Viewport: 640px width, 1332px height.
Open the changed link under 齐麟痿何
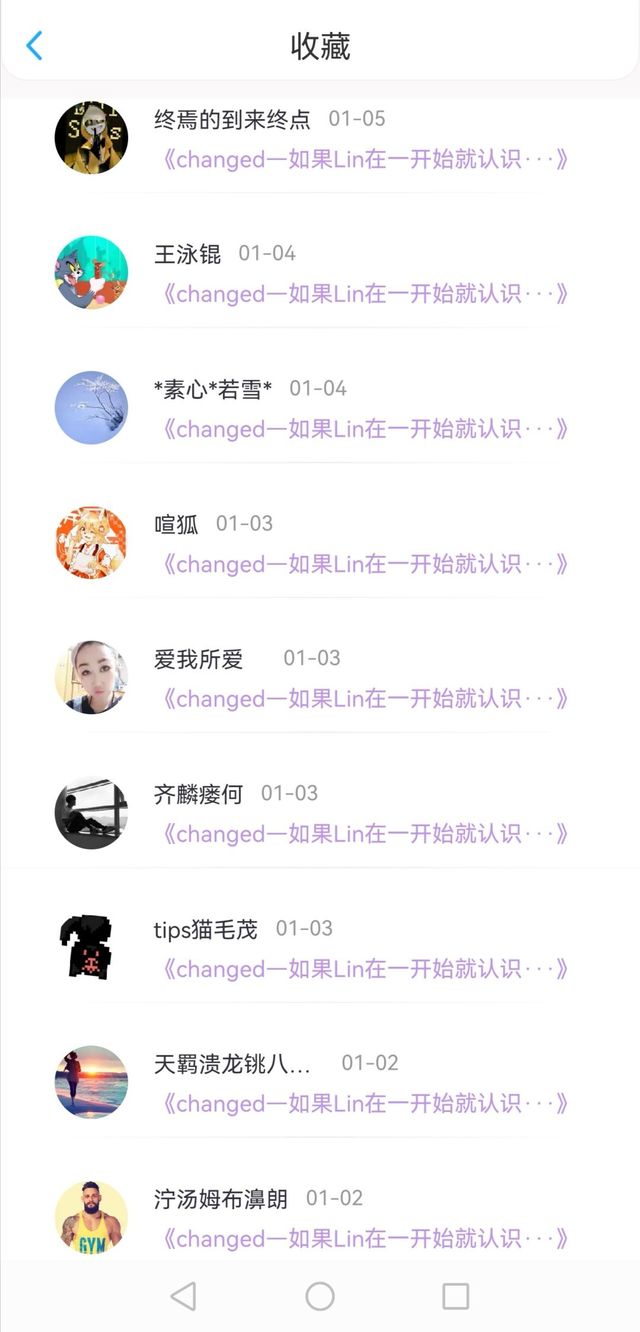[x=364, y=834]
